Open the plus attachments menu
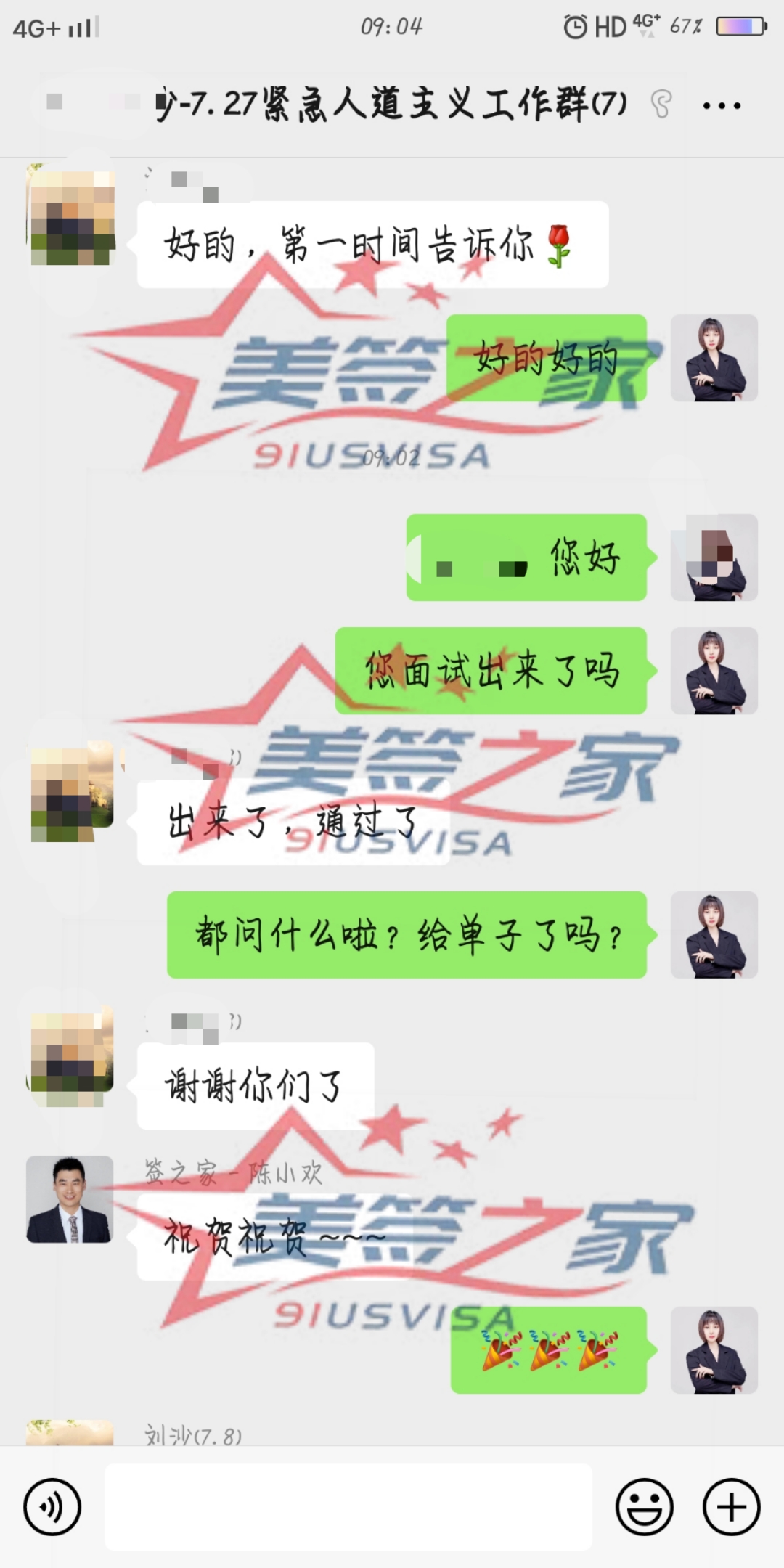 731,1507
